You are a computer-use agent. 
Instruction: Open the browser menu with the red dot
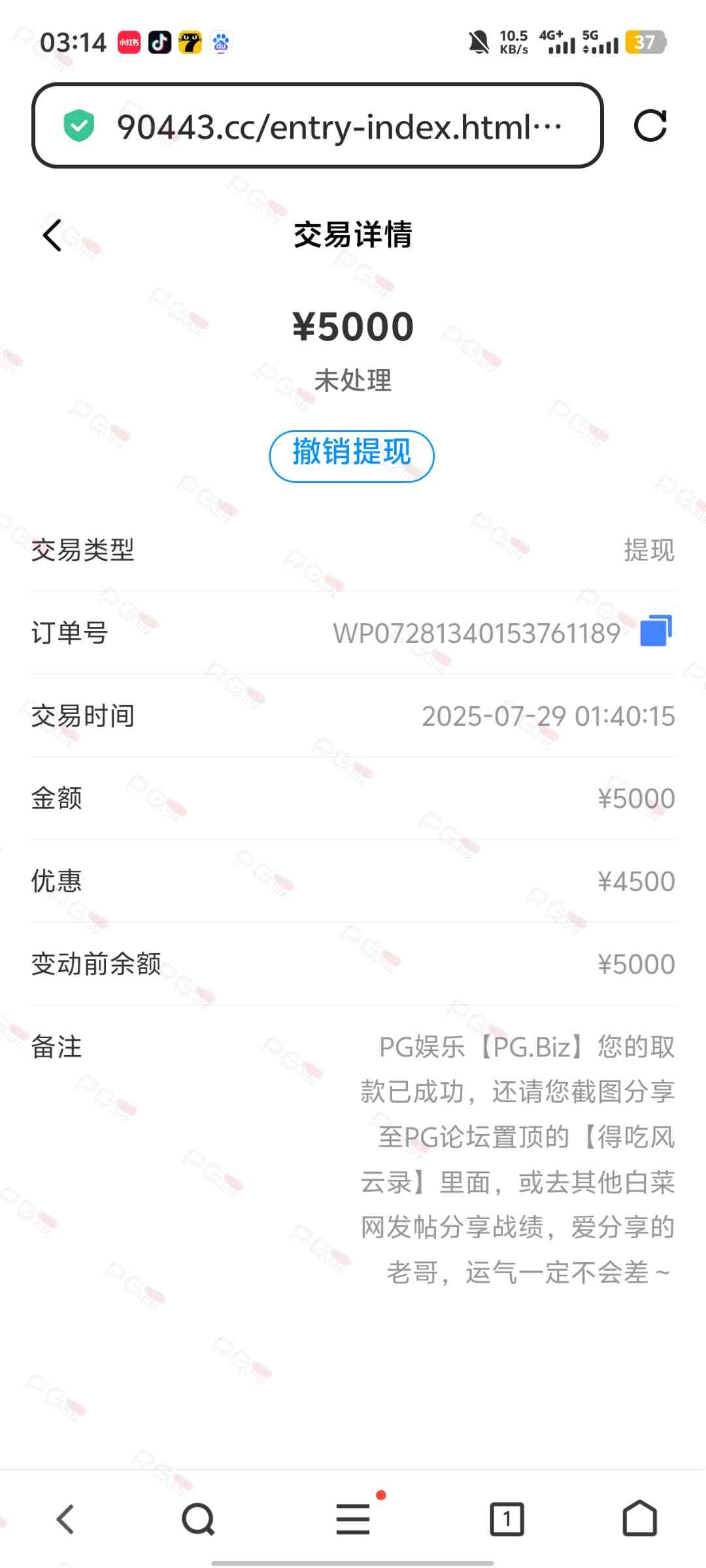(353, 1518)
